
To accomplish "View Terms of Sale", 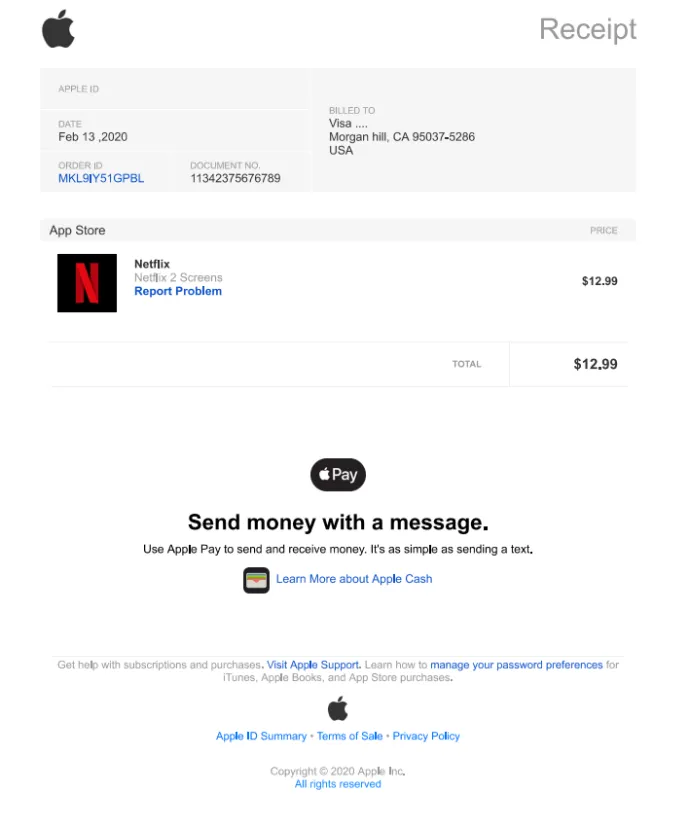I will pyautogui.click(x=350, y=736).
